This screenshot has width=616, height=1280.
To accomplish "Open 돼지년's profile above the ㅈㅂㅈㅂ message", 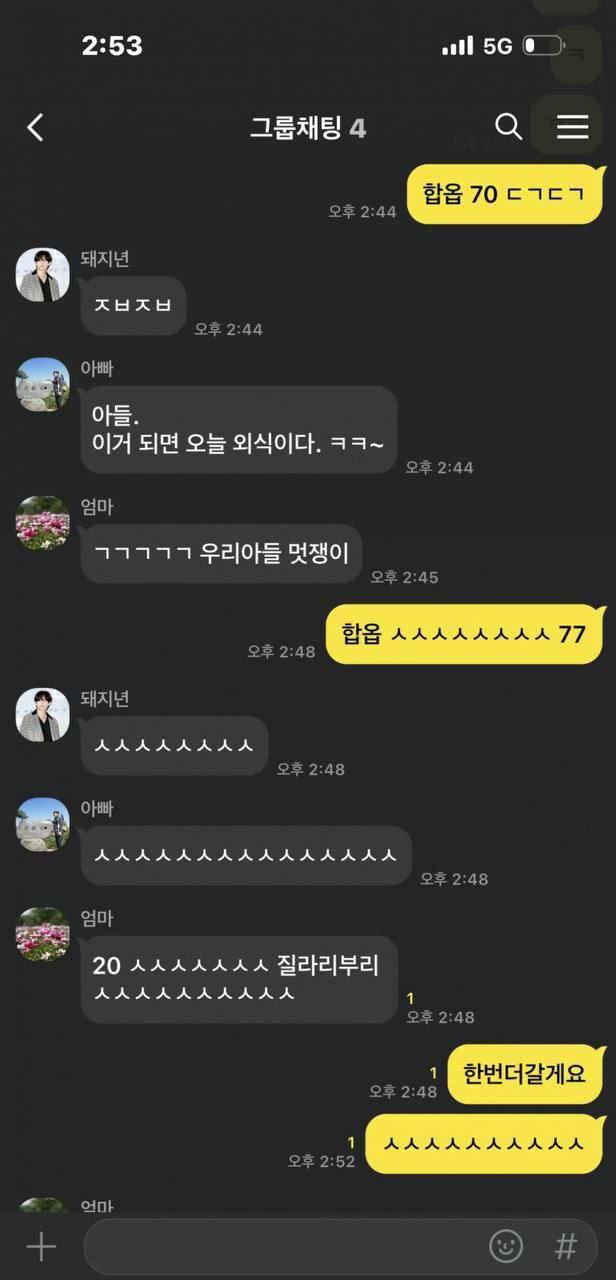I will 43,274.
